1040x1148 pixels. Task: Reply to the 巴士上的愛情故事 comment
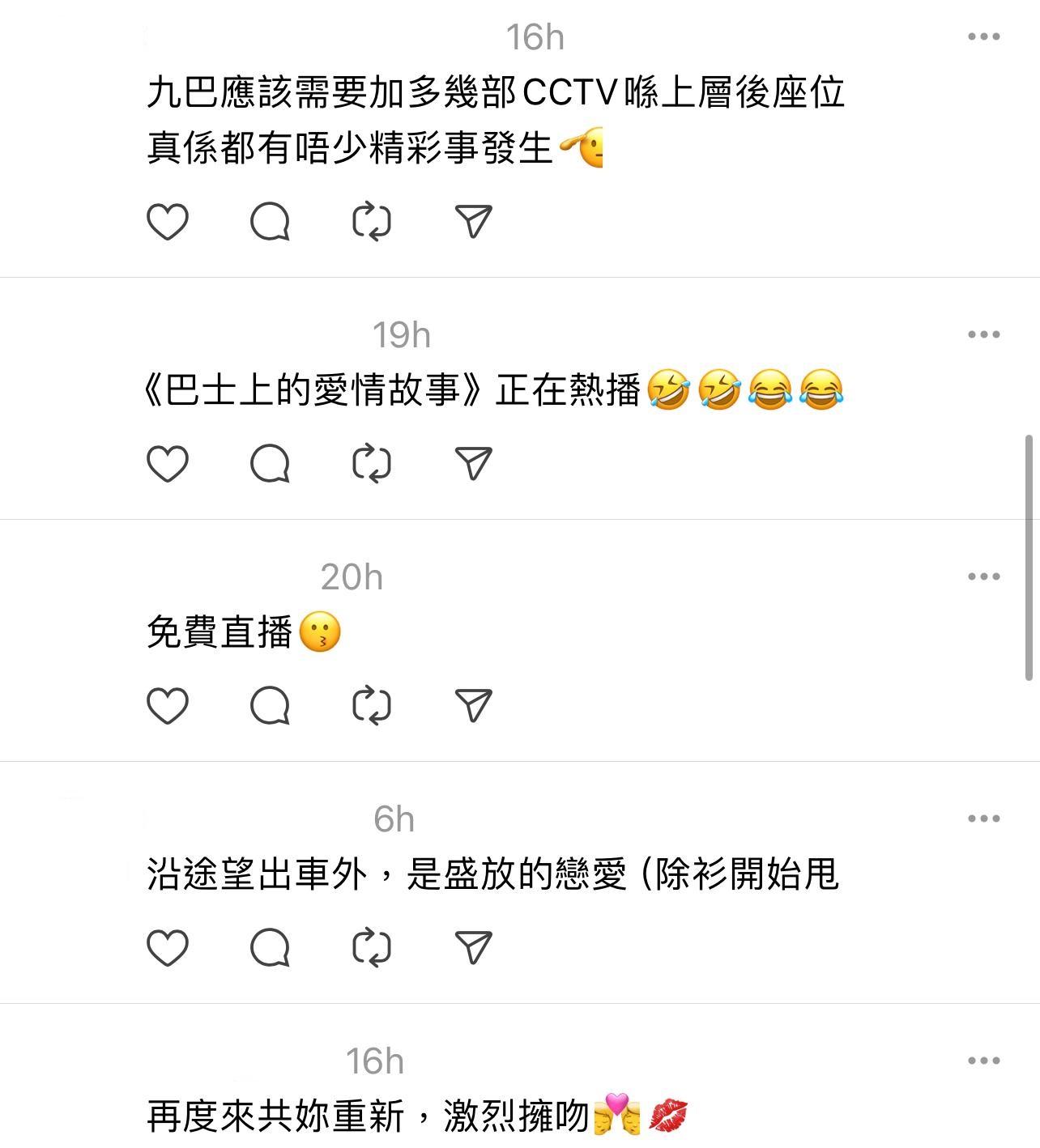coord(270,463)
